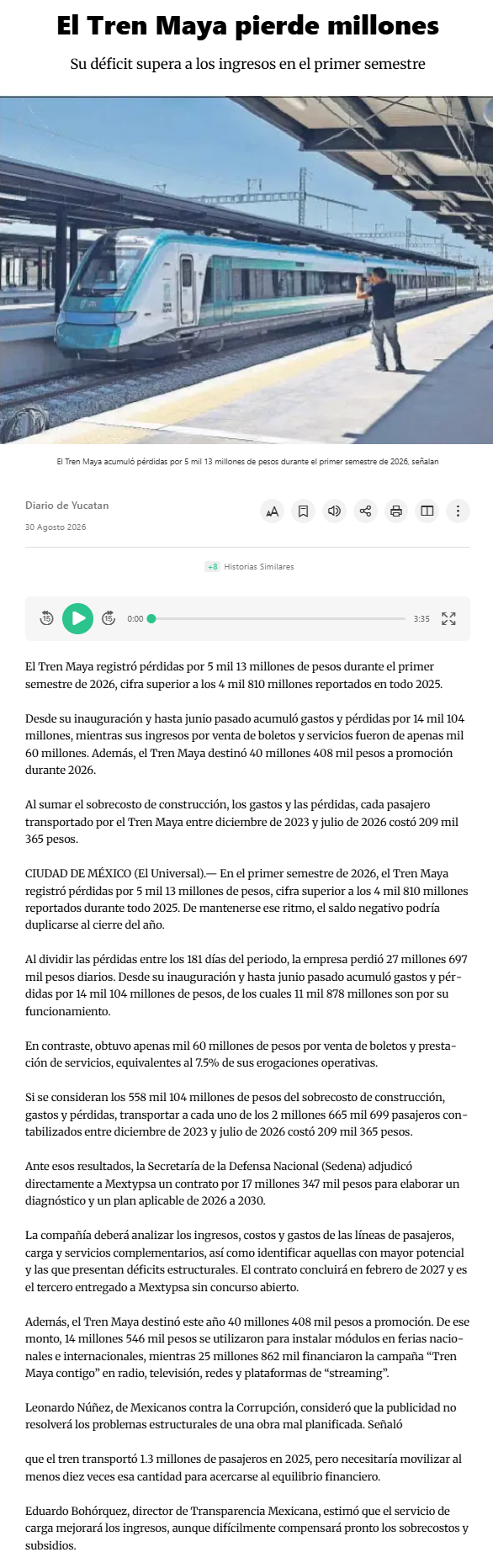Image resolution: width=493 pixels, height=1568 pixels.
Task: Play the article audio
Action: point(78,618)
